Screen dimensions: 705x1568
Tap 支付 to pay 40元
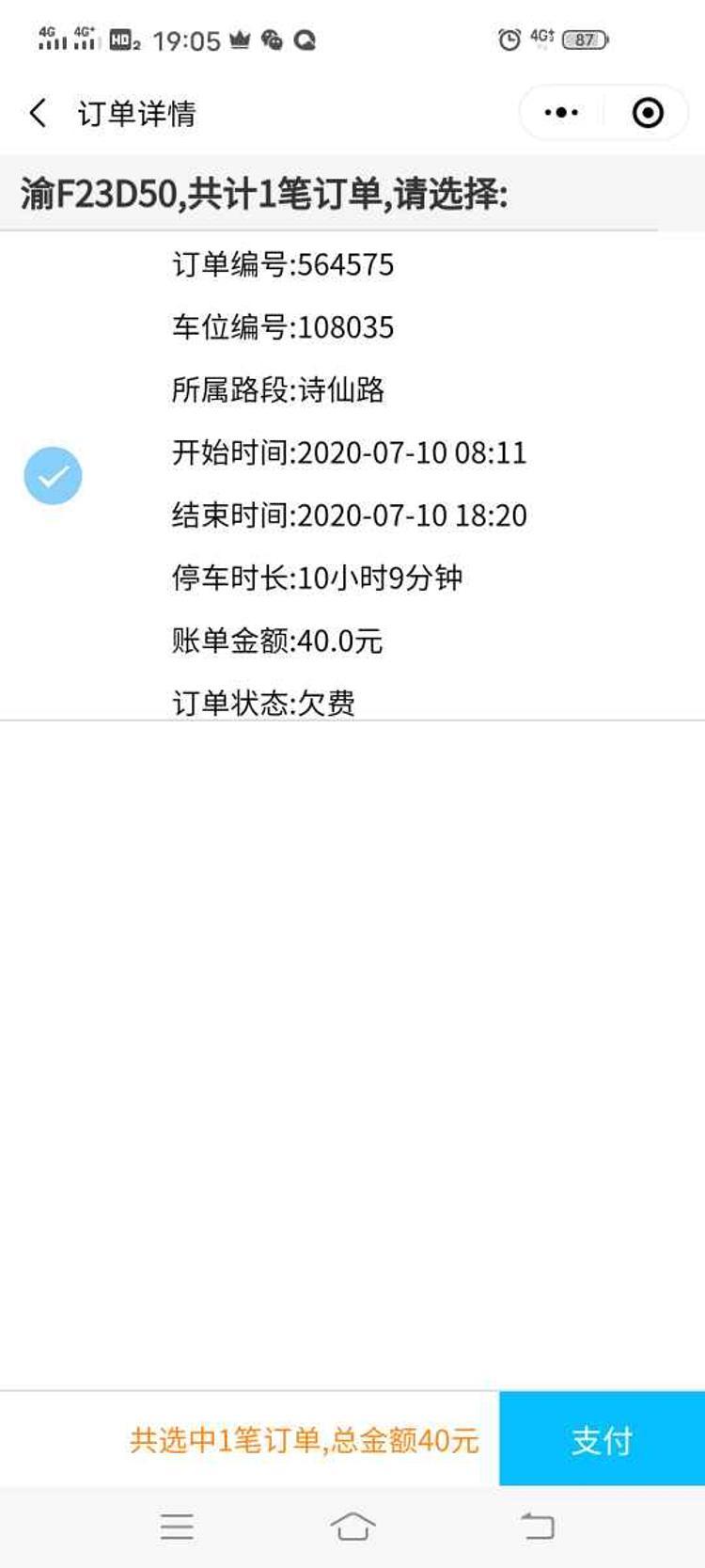(x=602, y=1439)
